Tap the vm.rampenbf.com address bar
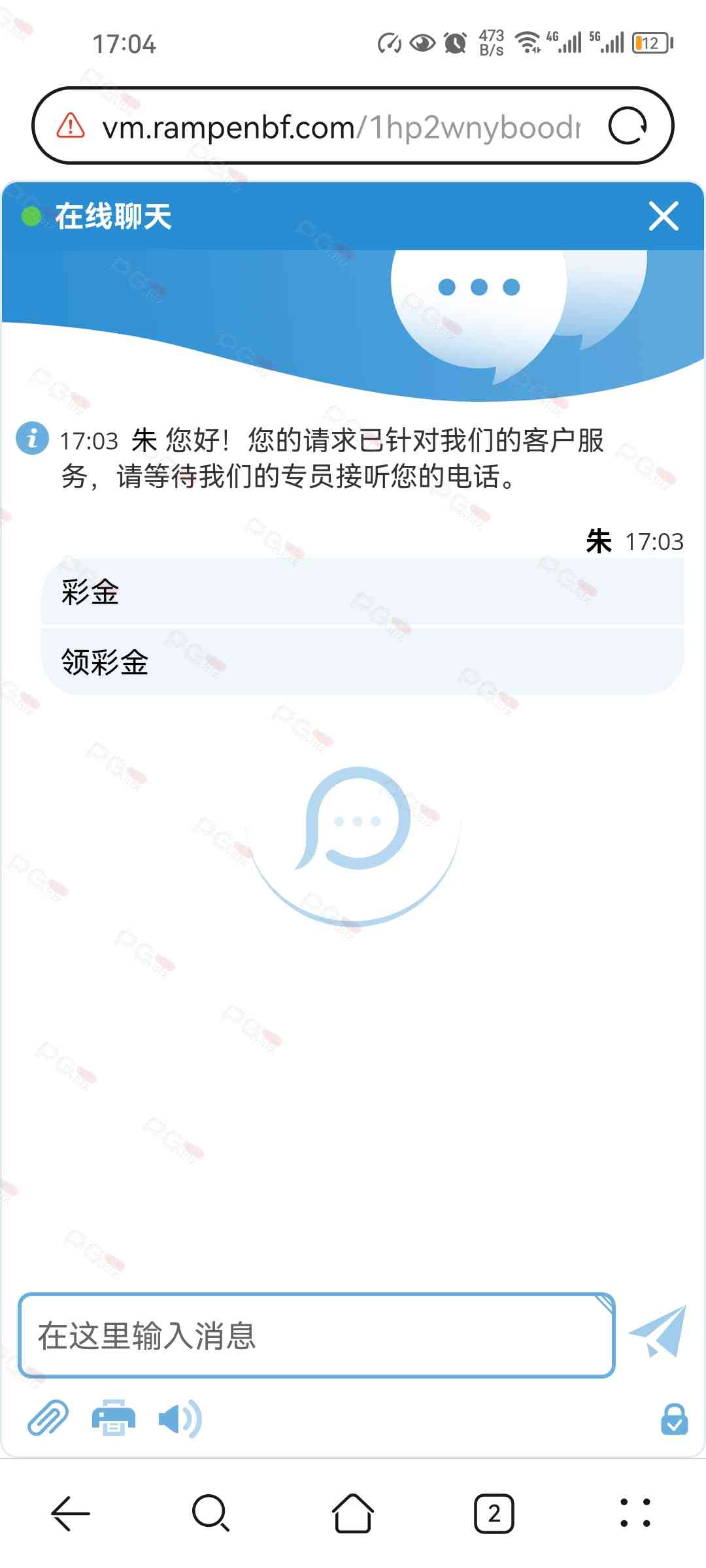 click(340, 127)
